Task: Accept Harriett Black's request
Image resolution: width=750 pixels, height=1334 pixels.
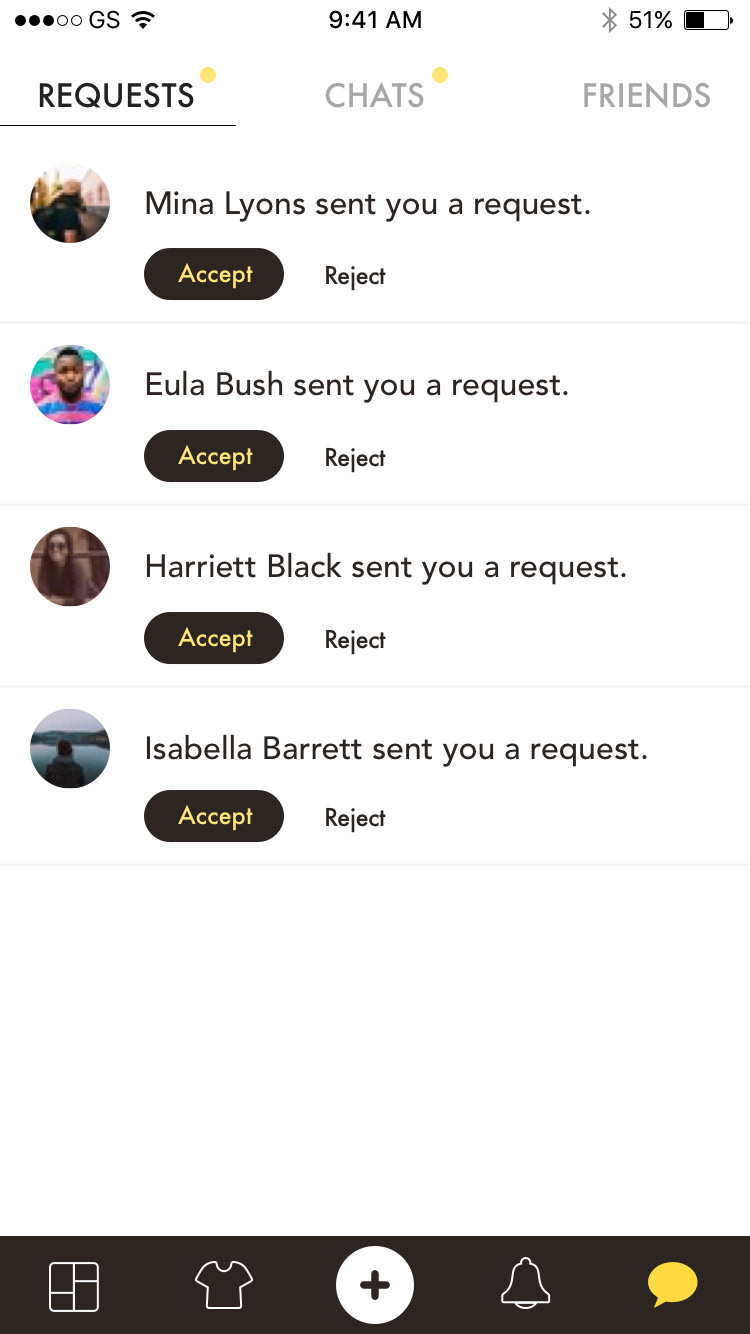Action: pos(214,638)
